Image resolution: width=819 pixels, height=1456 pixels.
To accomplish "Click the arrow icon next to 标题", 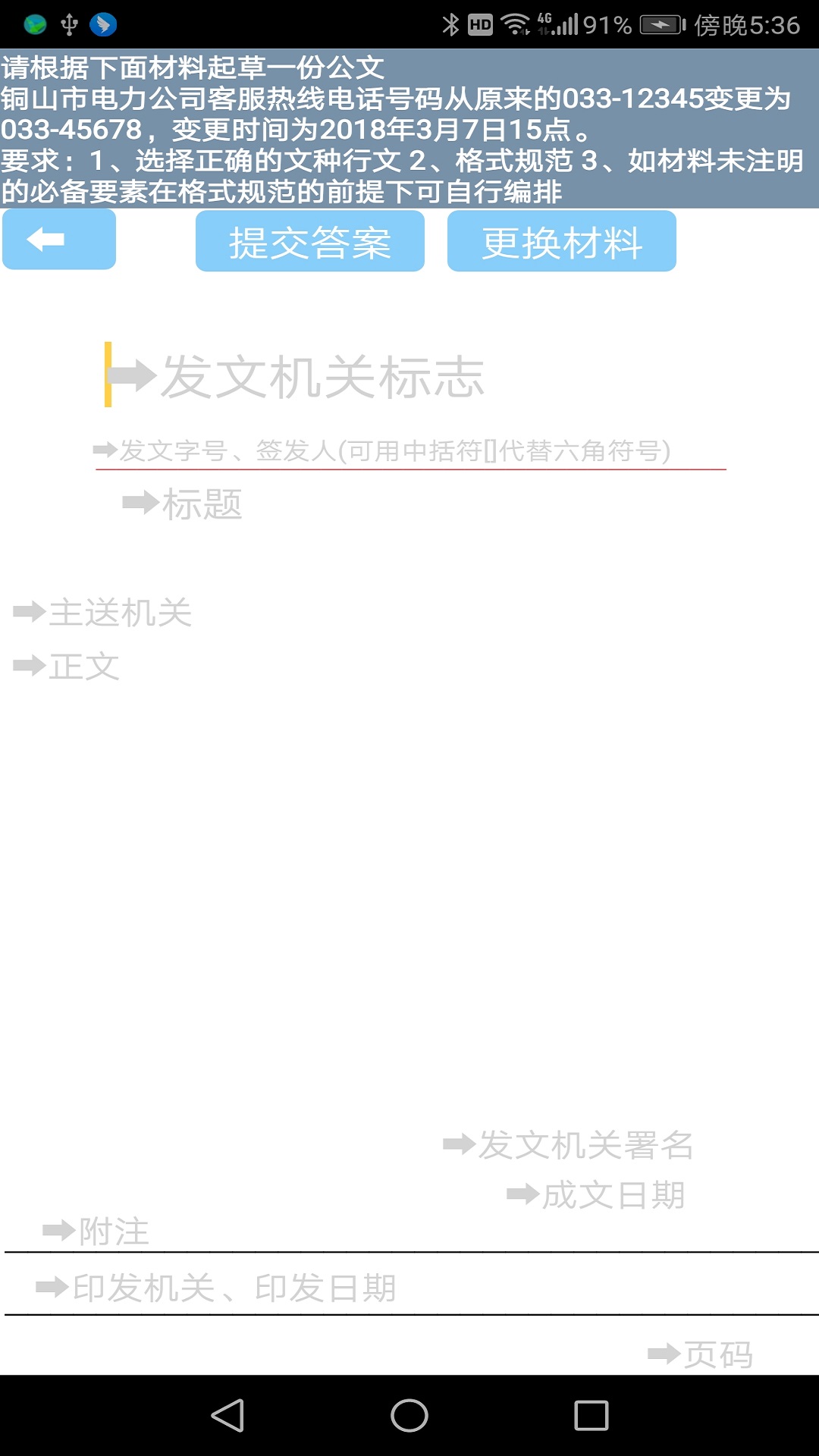I will pos(140,504).
